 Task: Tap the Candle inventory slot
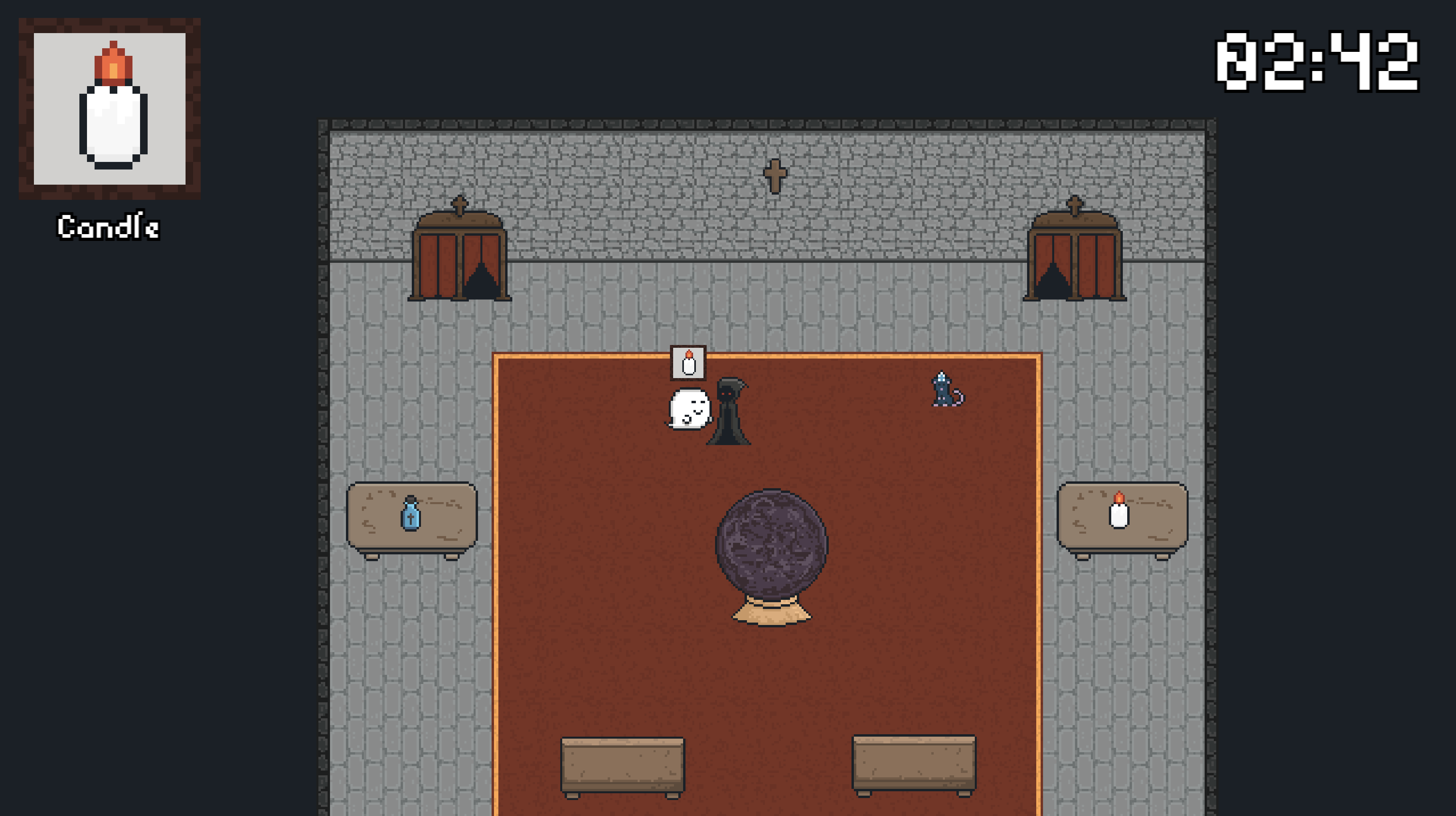110,108
